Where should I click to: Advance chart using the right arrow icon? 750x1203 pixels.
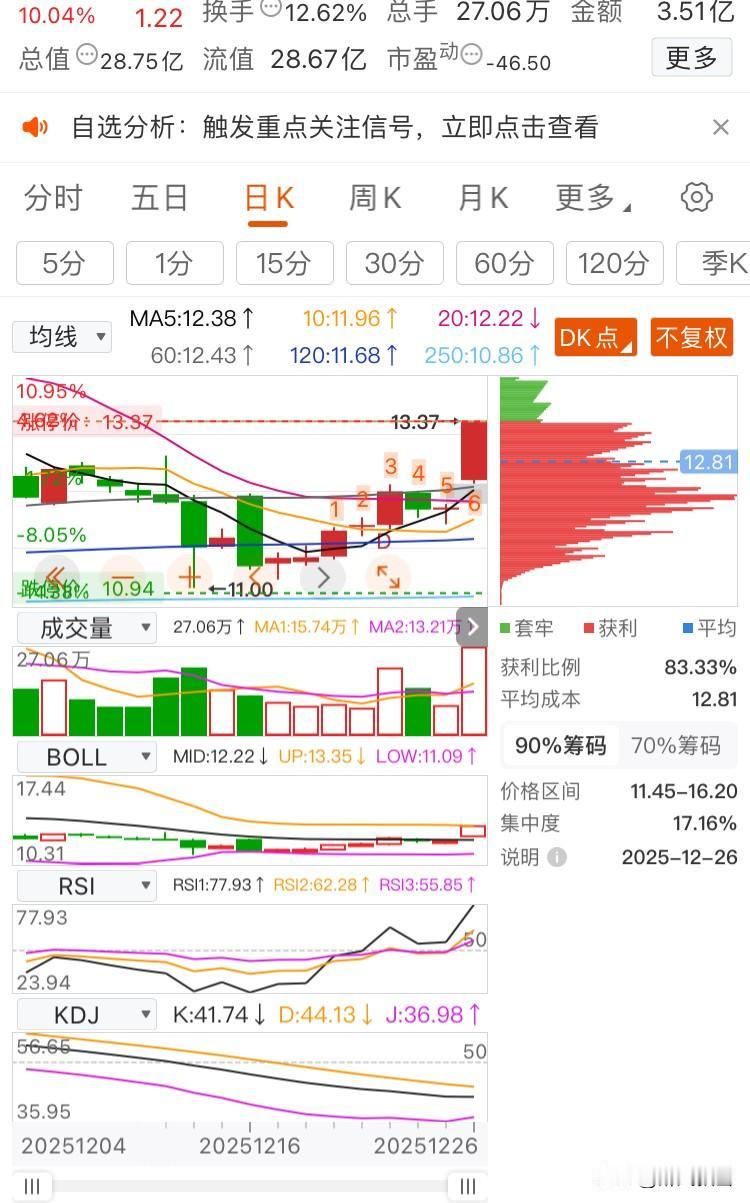tap(322, 577)
